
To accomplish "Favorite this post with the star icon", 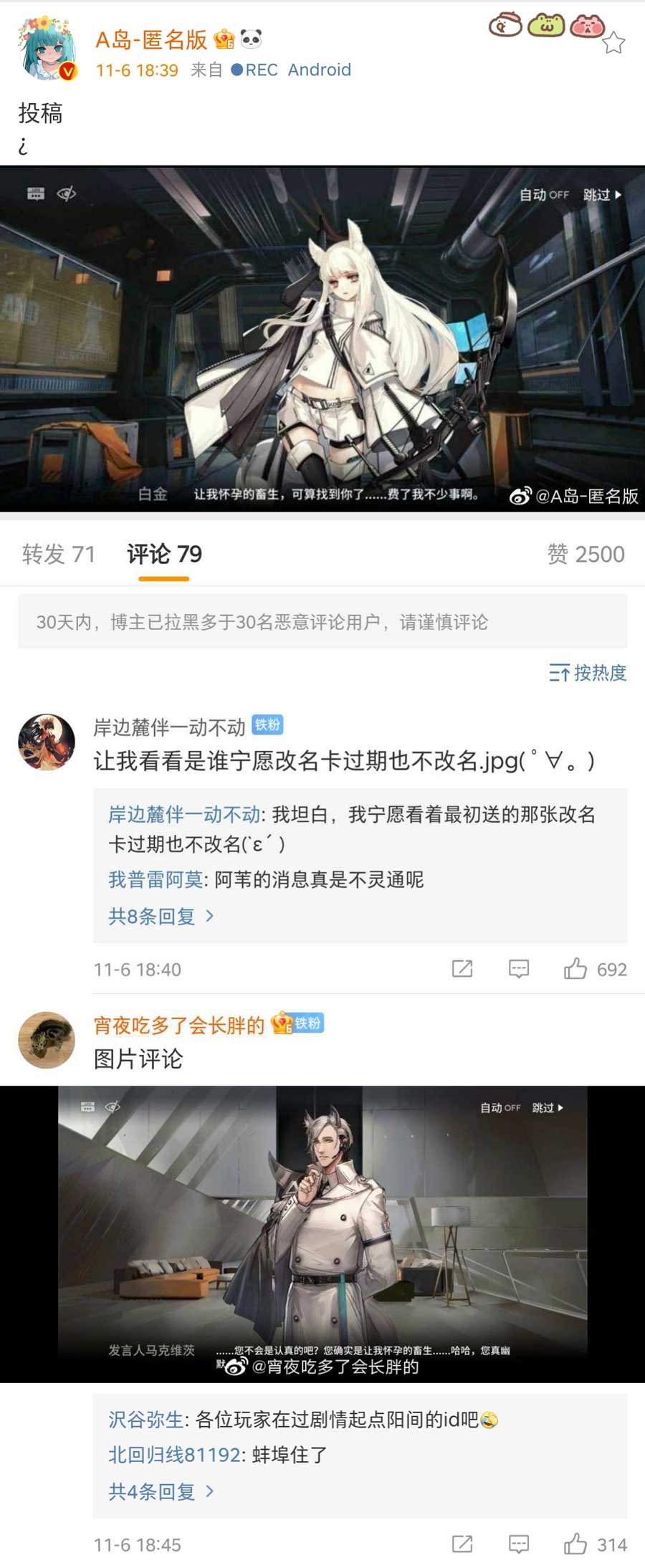I will pyautogui.click(x=613, y=44).
